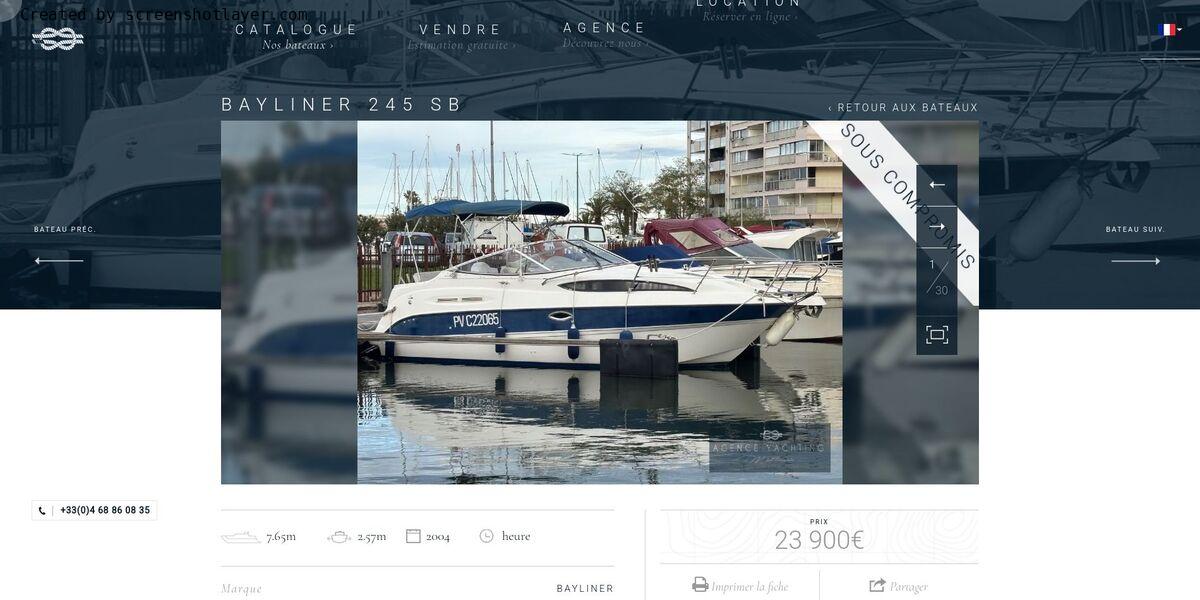Open the French flag language dropdown

click(1169, 30)
